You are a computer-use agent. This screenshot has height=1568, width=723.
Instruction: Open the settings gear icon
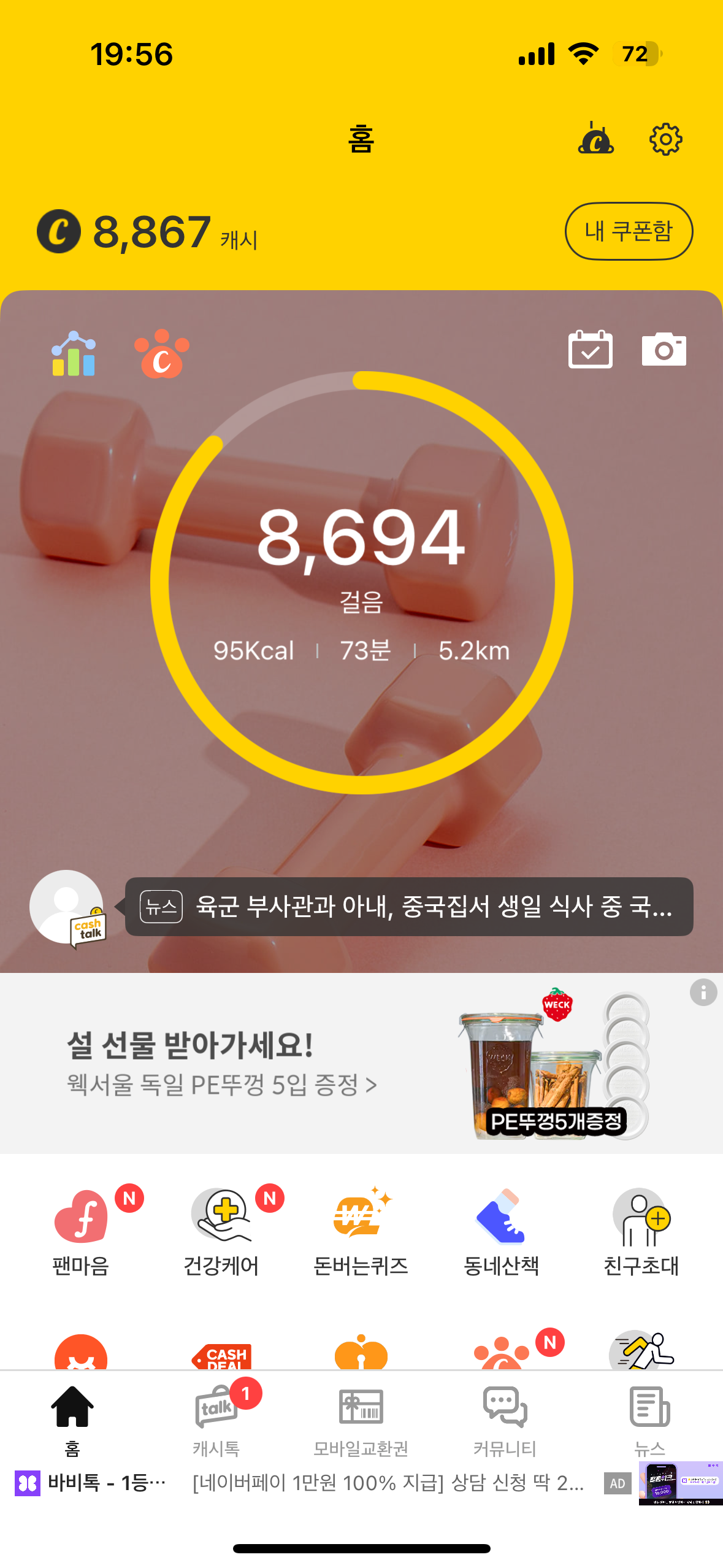pyautogui.click(x=665, y=139)
